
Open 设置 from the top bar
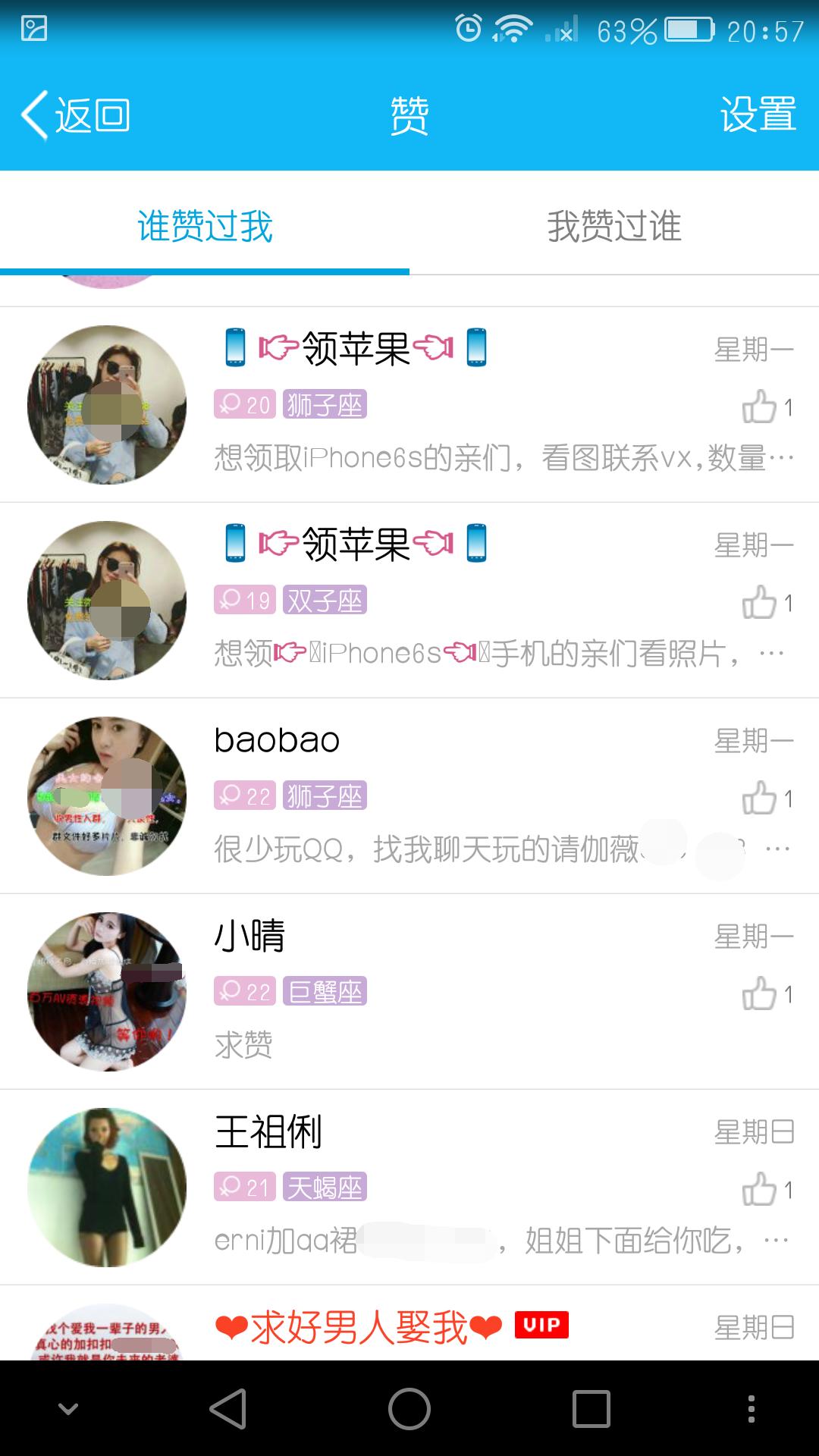756,115
